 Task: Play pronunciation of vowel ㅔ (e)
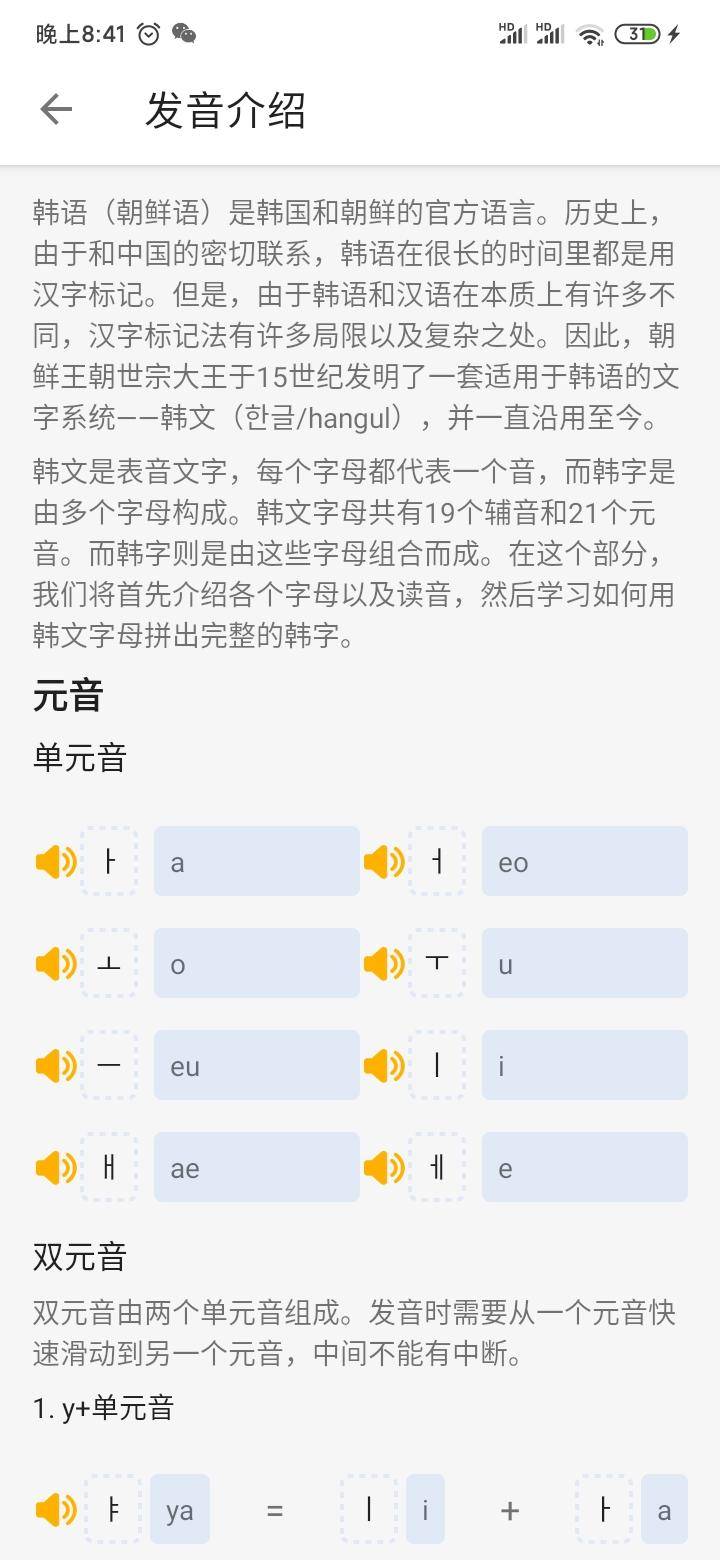pos(383,1167)
